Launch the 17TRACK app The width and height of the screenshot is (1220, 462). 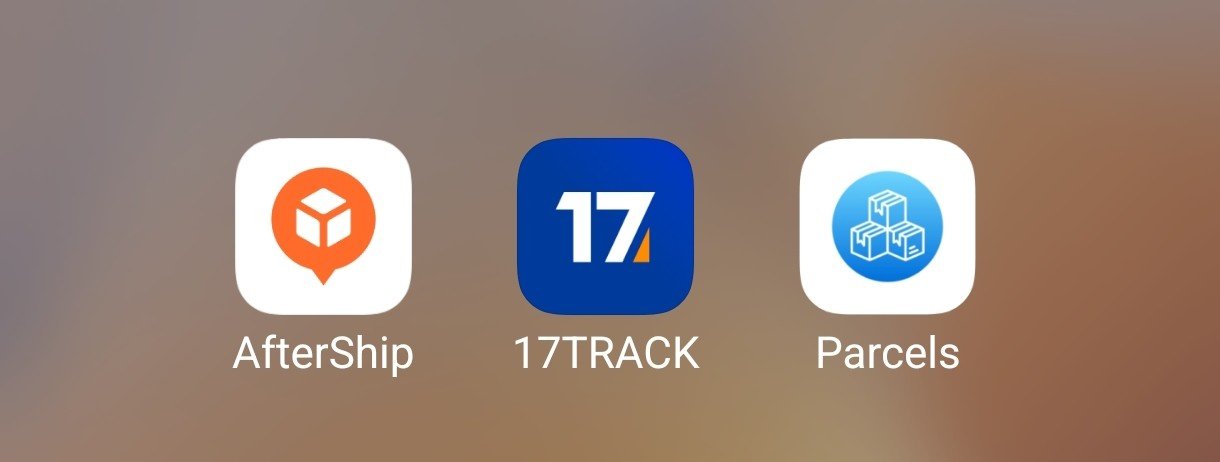point(605,226)
